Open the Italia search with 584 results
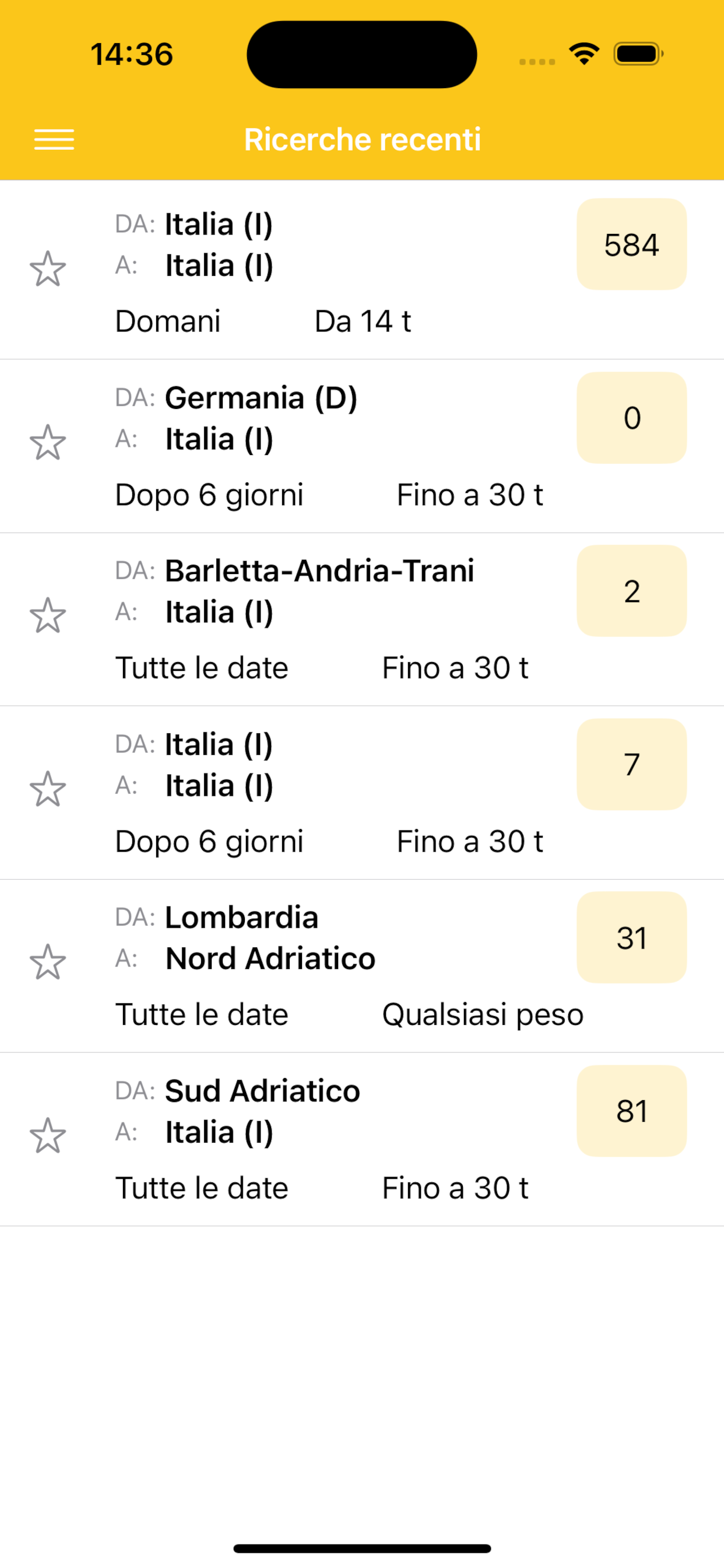This screenshot has width=724, height=1568. 362,269
